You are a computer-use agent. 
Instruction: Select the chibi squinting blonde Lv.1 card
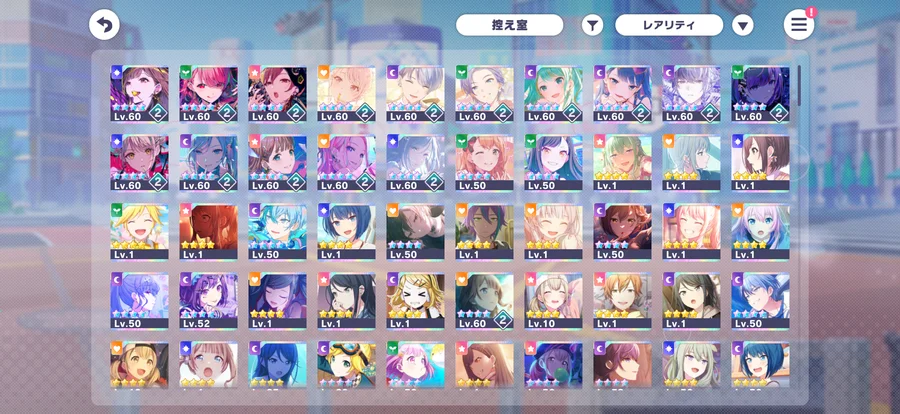coord(415,300)
